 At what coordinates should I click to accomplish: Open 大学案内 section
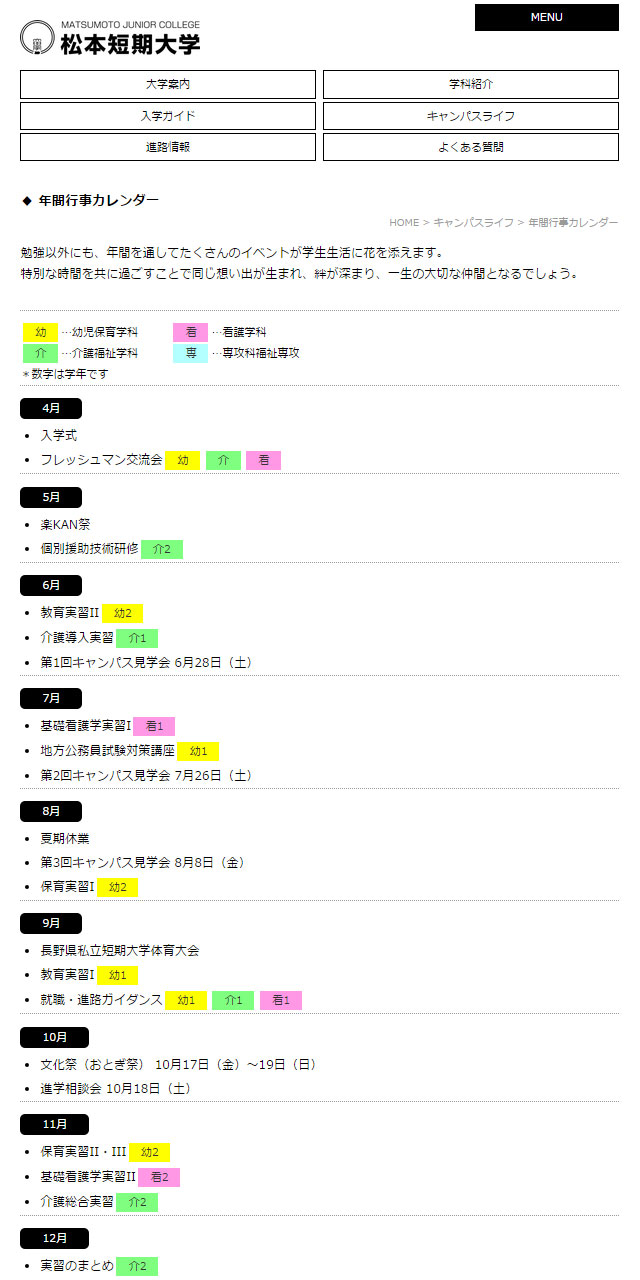coord(168,85)
